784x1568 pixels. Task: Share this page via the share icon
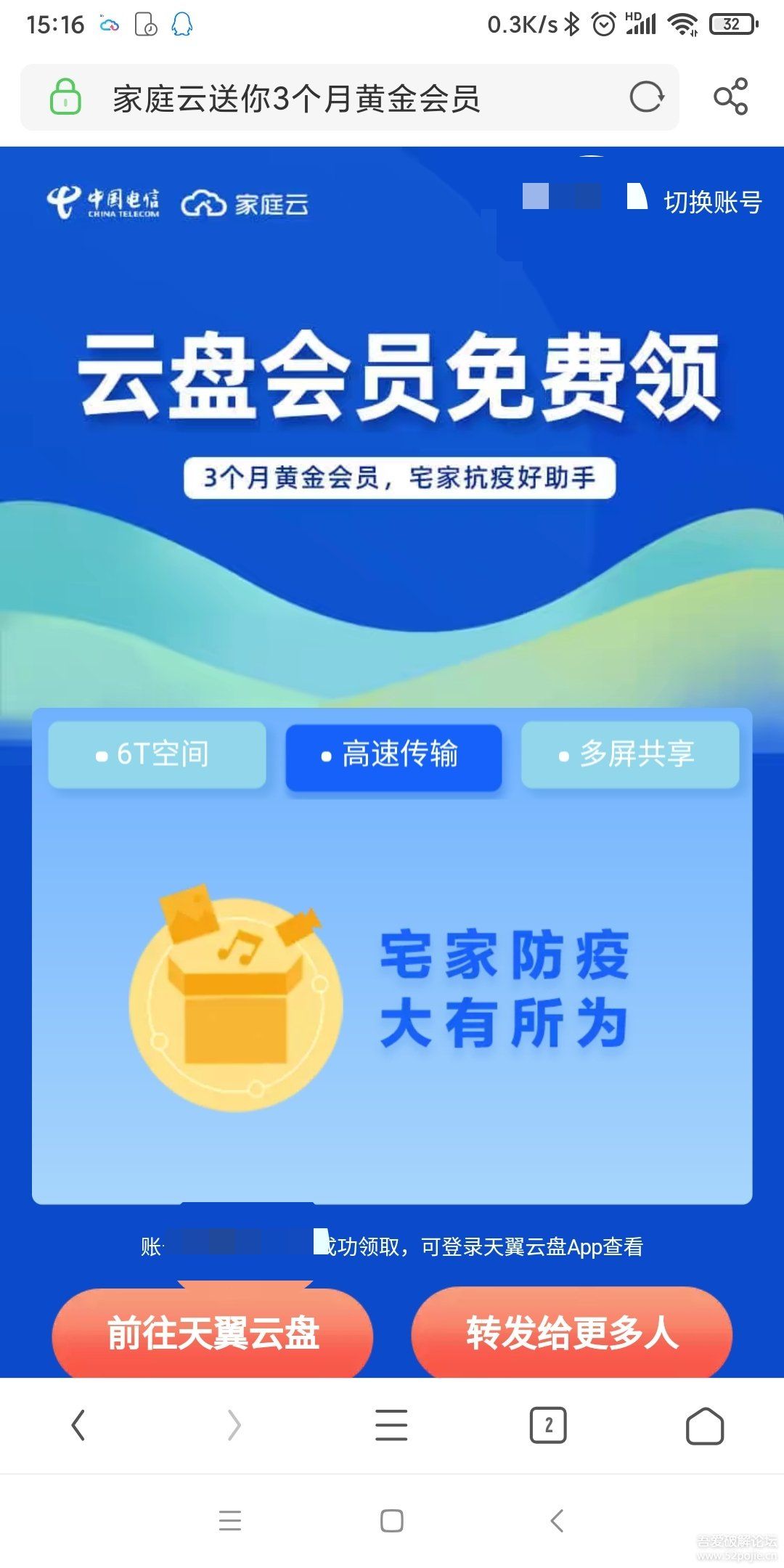(x=730, y=97)
